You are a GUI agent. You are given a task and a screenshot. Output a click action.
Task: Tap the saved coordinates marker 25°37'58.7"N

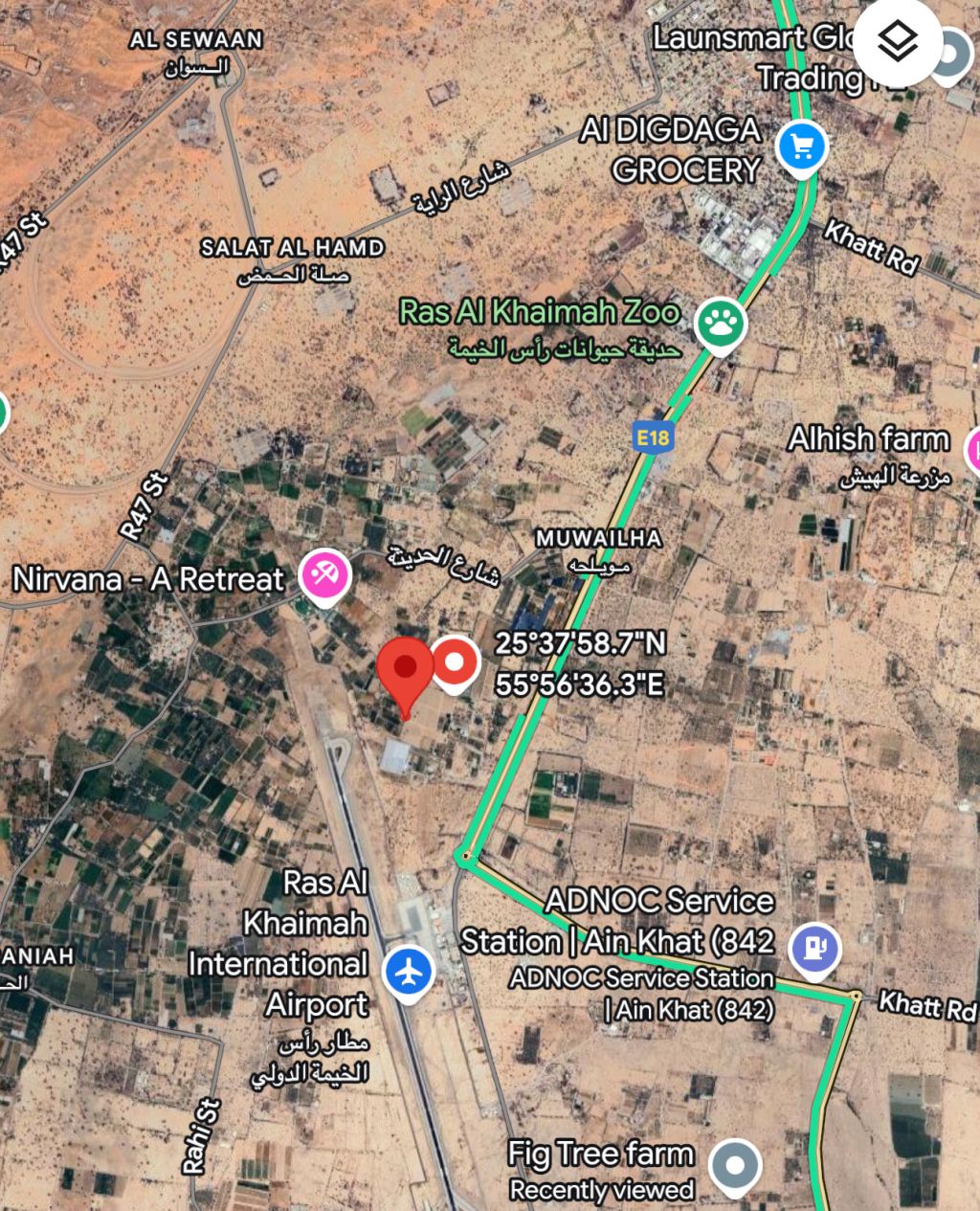click(x=456, y=662)
